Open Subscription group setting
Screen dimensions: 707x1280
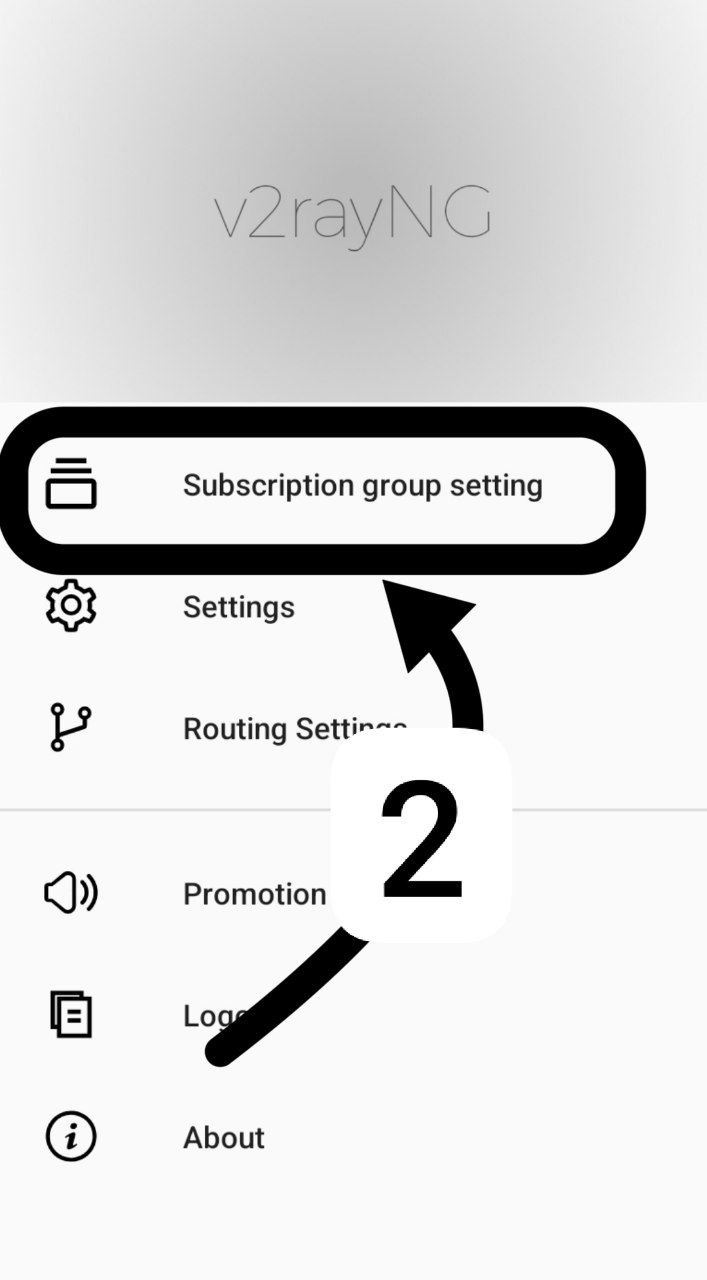[x=362, y=486]
